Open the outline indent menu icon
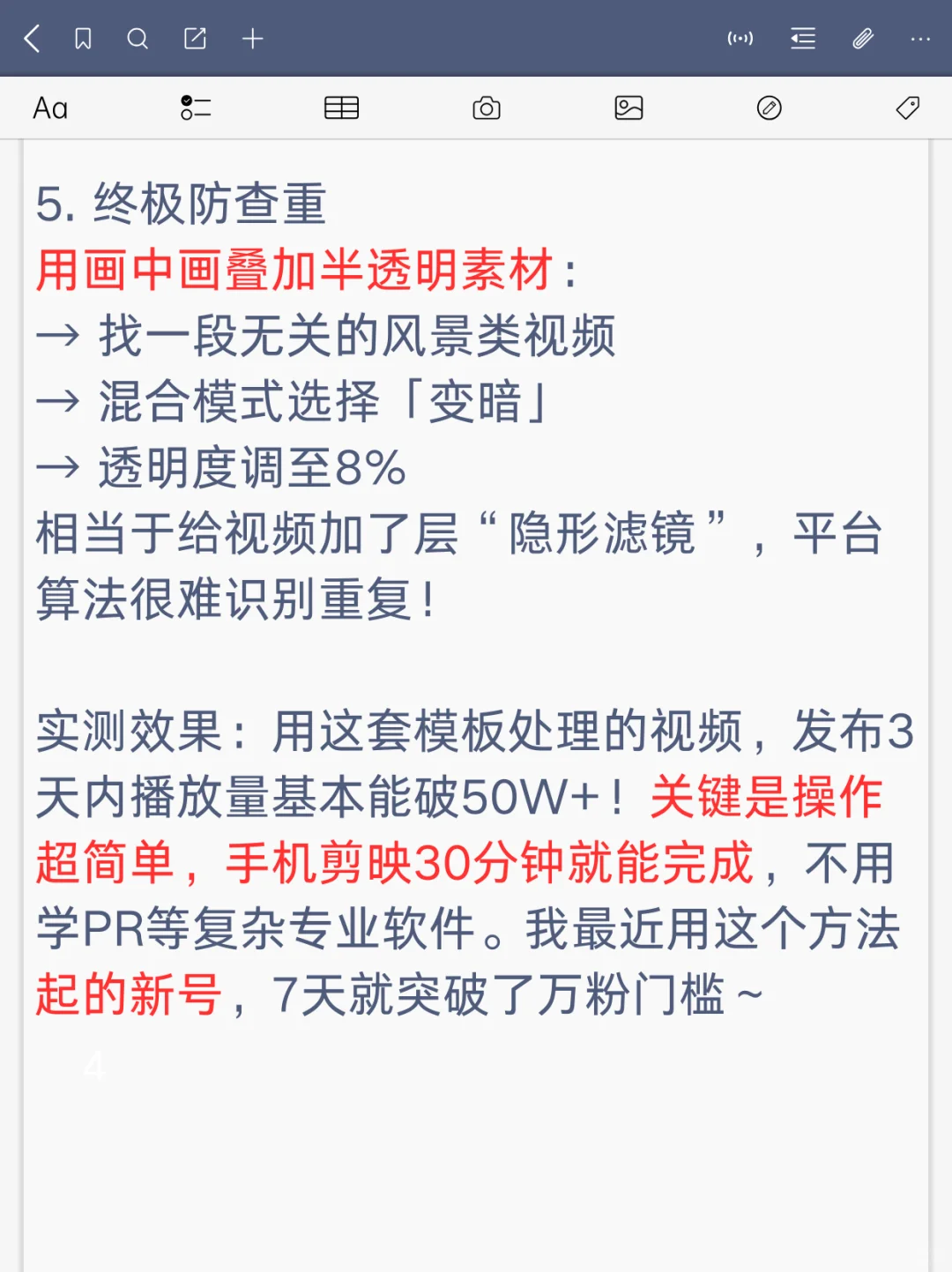 802,39
